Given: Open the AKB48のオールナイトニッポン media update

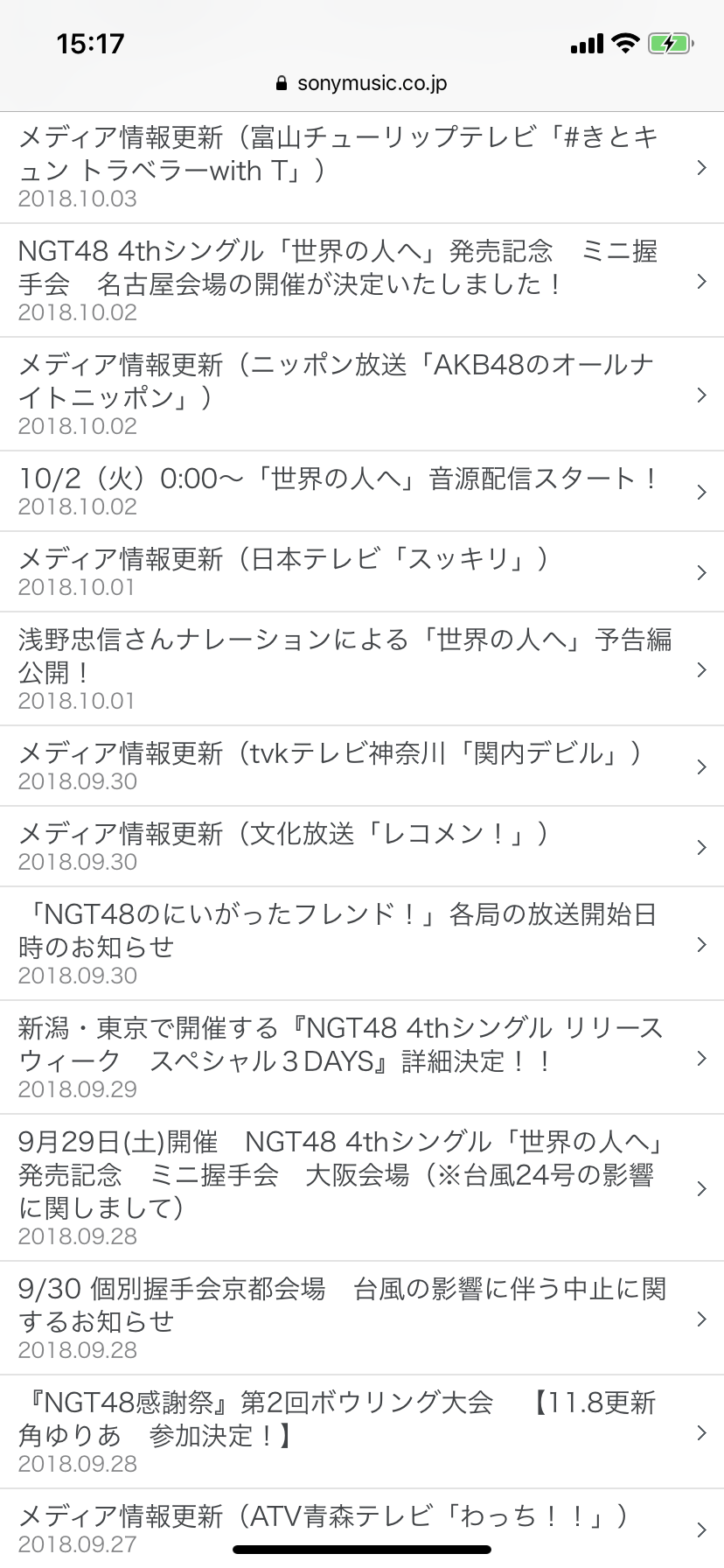Looking at the screenshot, I should 362,395.
